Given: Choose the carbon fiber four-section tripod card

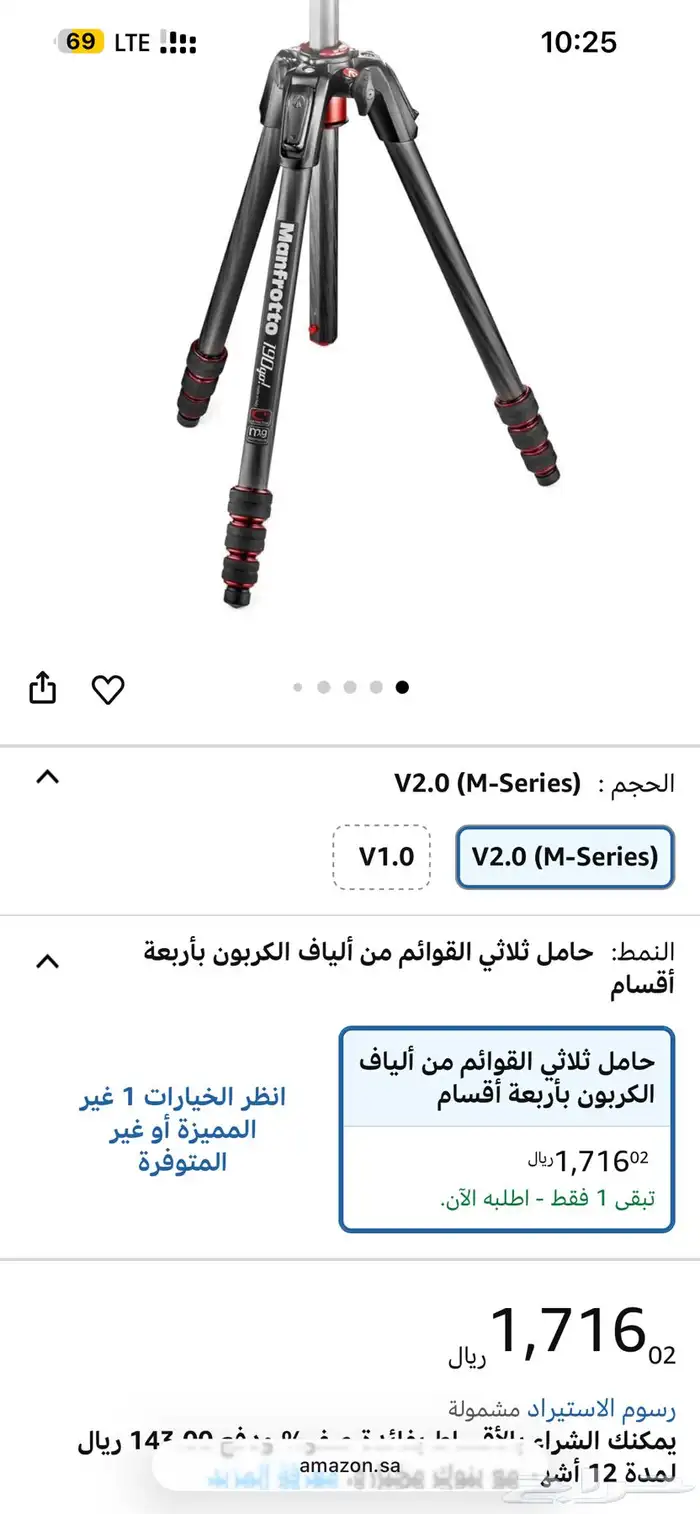Looking at the screenshot, I should [x=507, y=1128].
